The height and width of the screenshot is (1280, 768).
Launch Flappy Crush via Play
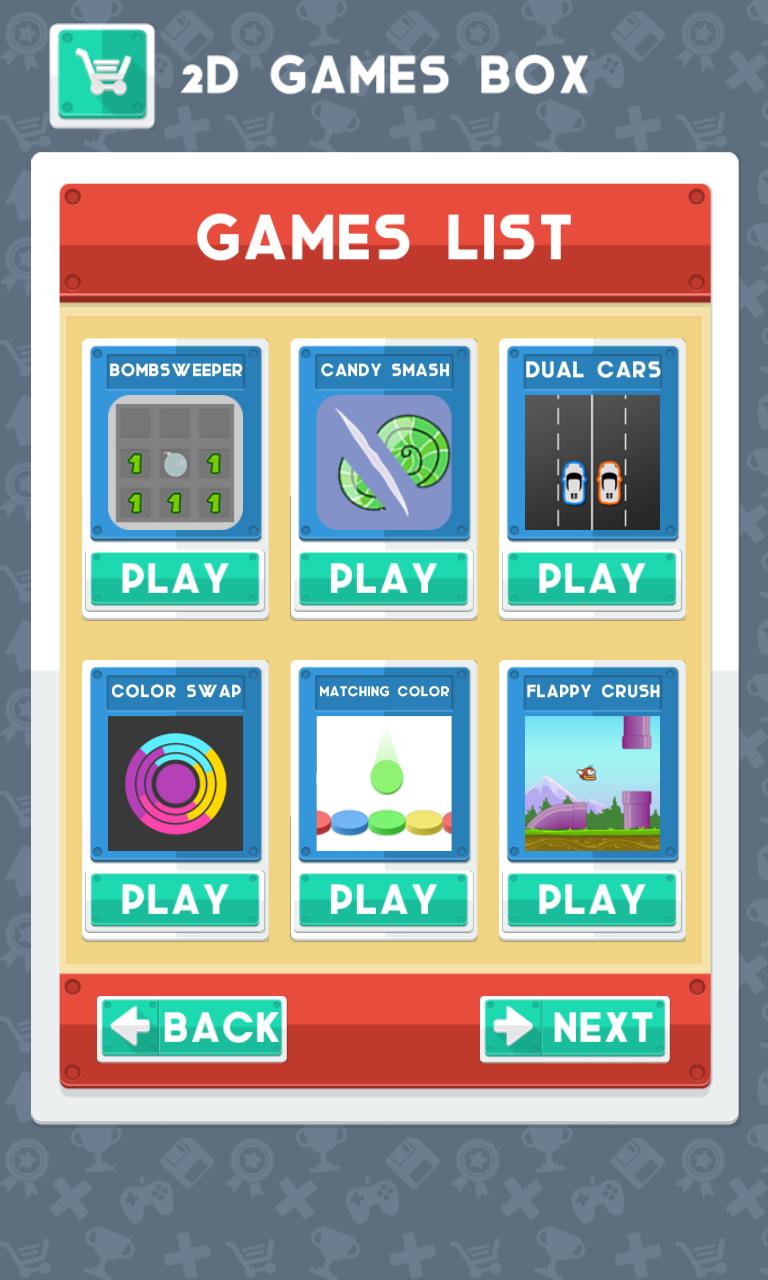point(592,900)
